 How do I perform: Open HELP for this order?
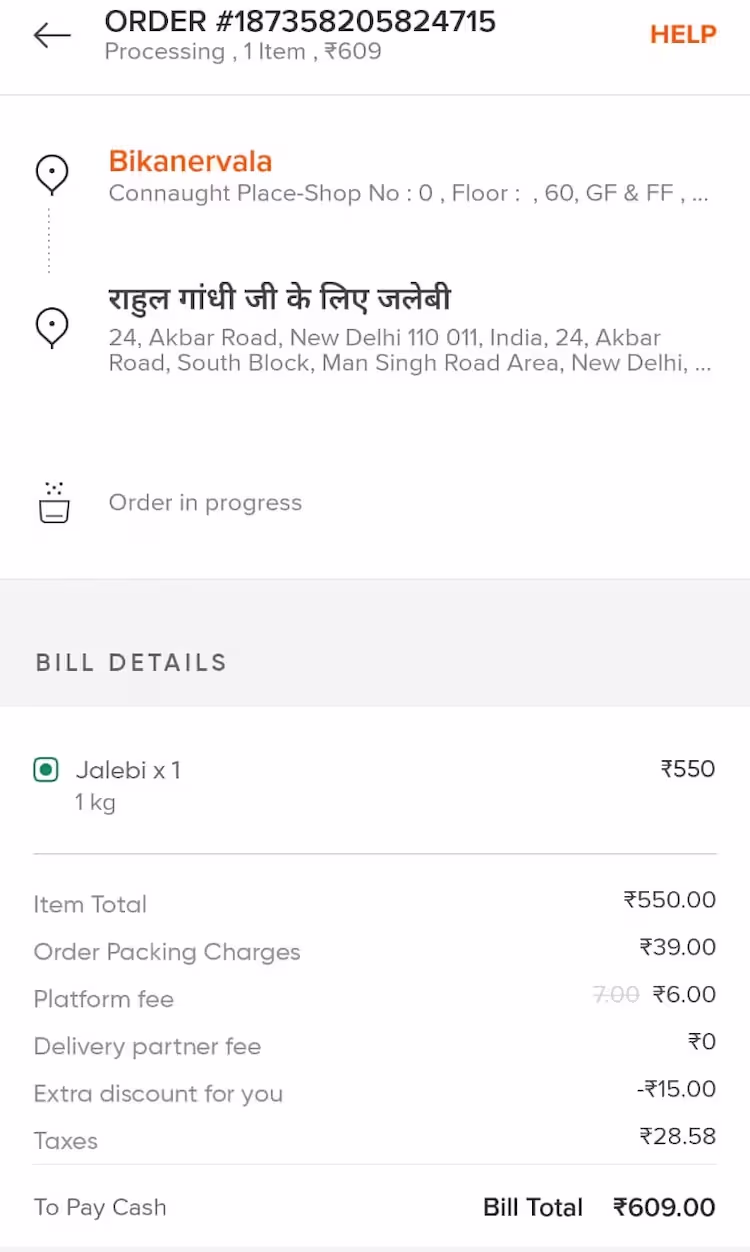(x=683, y=35)
